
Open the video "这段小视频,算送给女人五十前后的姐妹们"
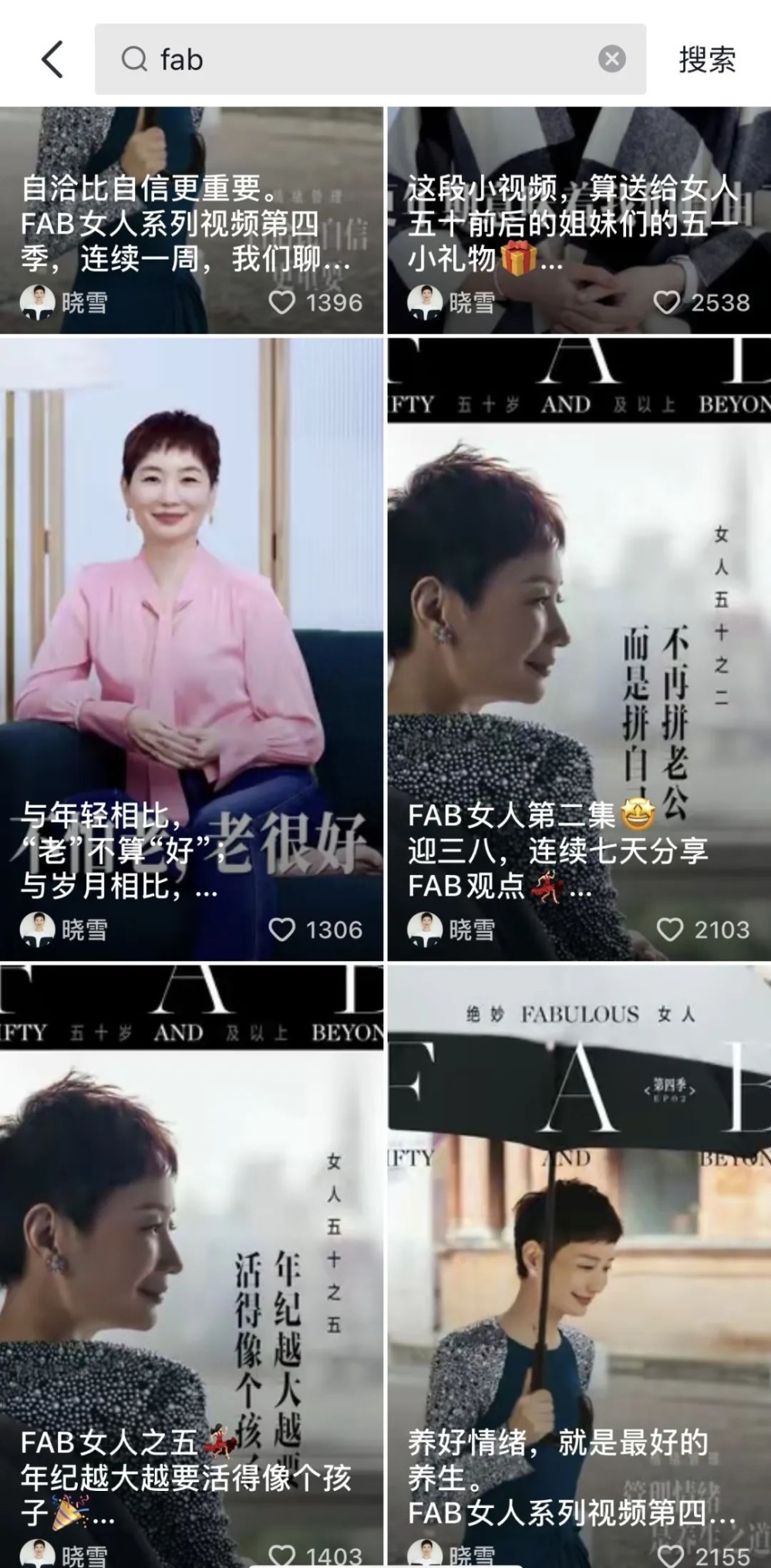coord(579,220)
